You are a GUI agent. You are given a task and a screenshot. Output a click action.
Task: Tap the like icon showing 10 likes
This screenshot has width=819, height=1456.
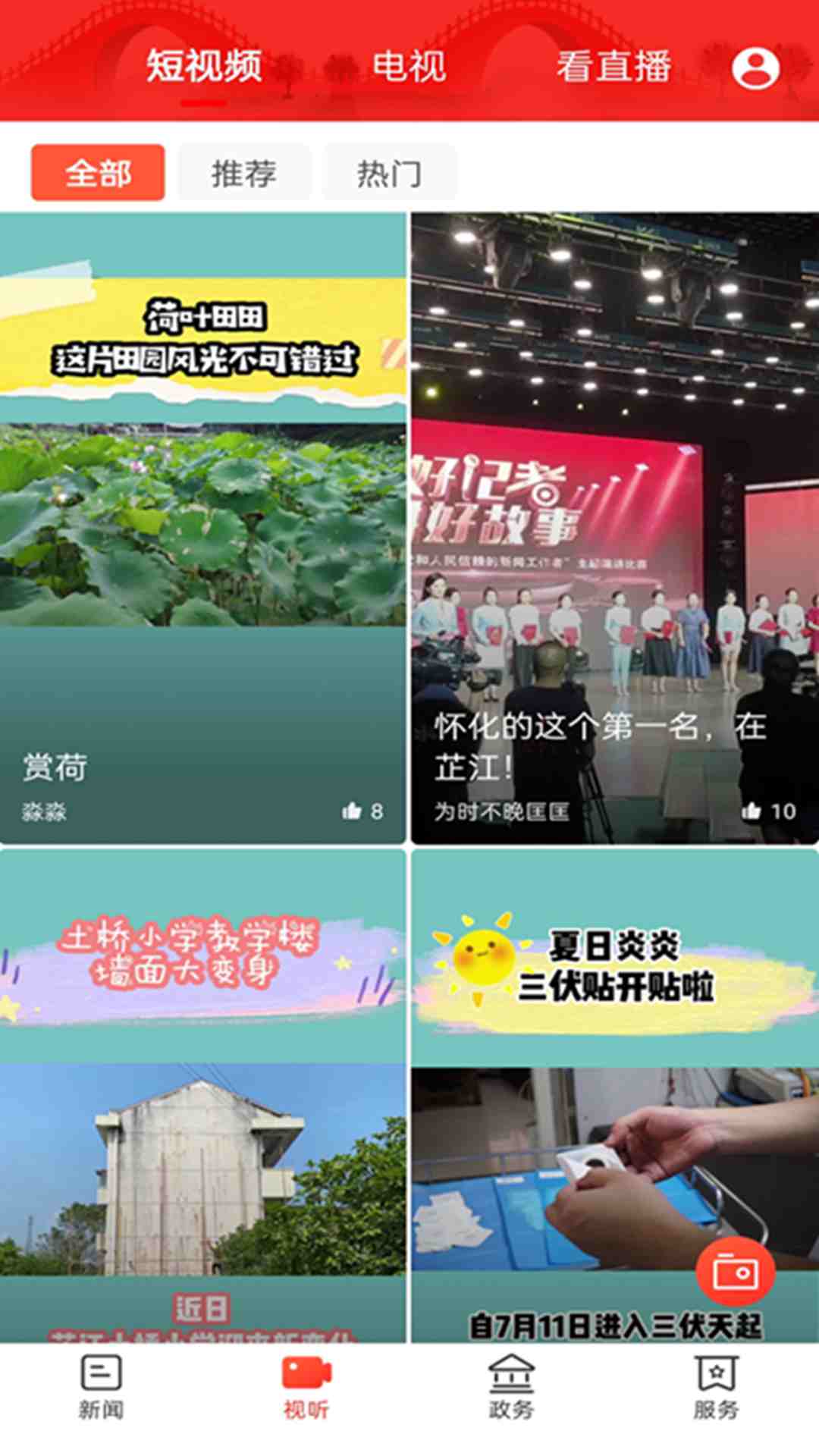(x=753, y=810)
